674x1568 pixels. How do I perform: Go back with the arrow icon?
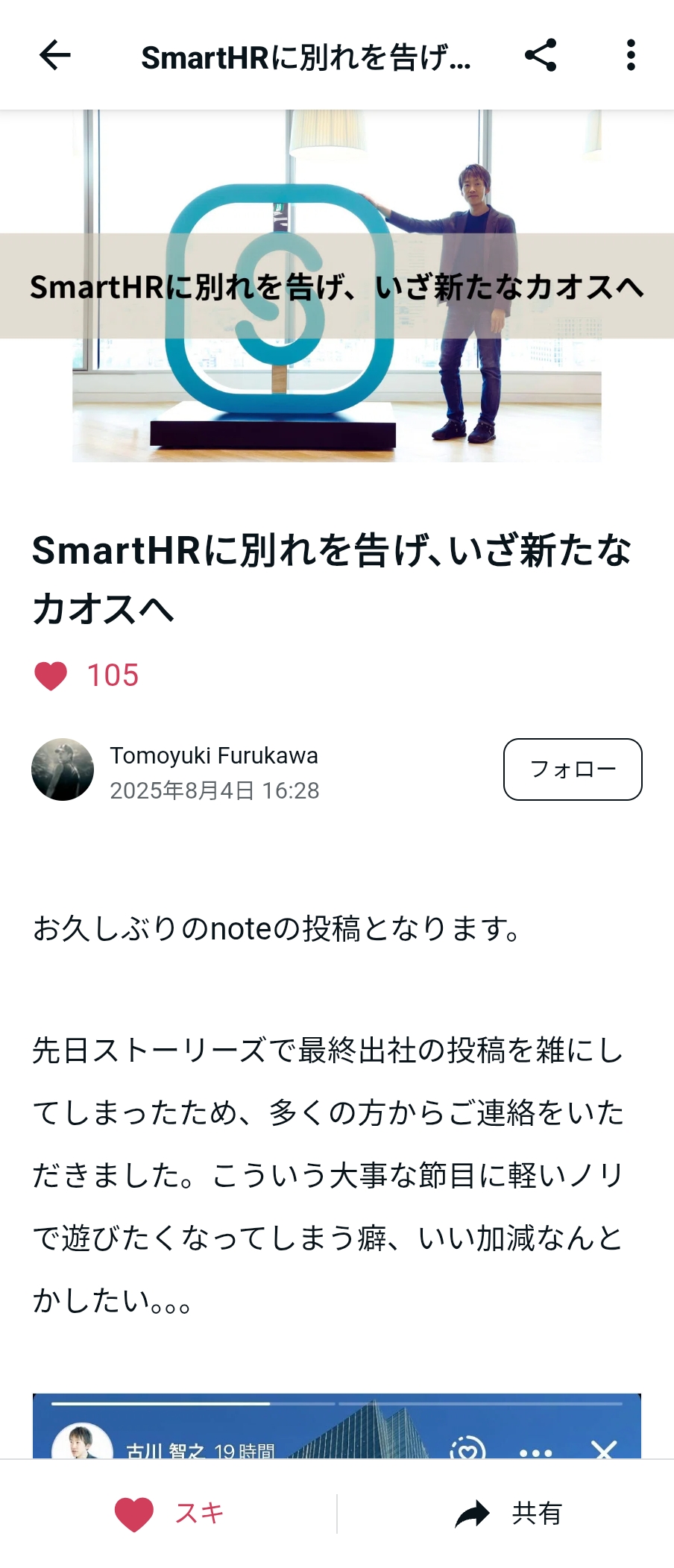click(x=54, y=55)
